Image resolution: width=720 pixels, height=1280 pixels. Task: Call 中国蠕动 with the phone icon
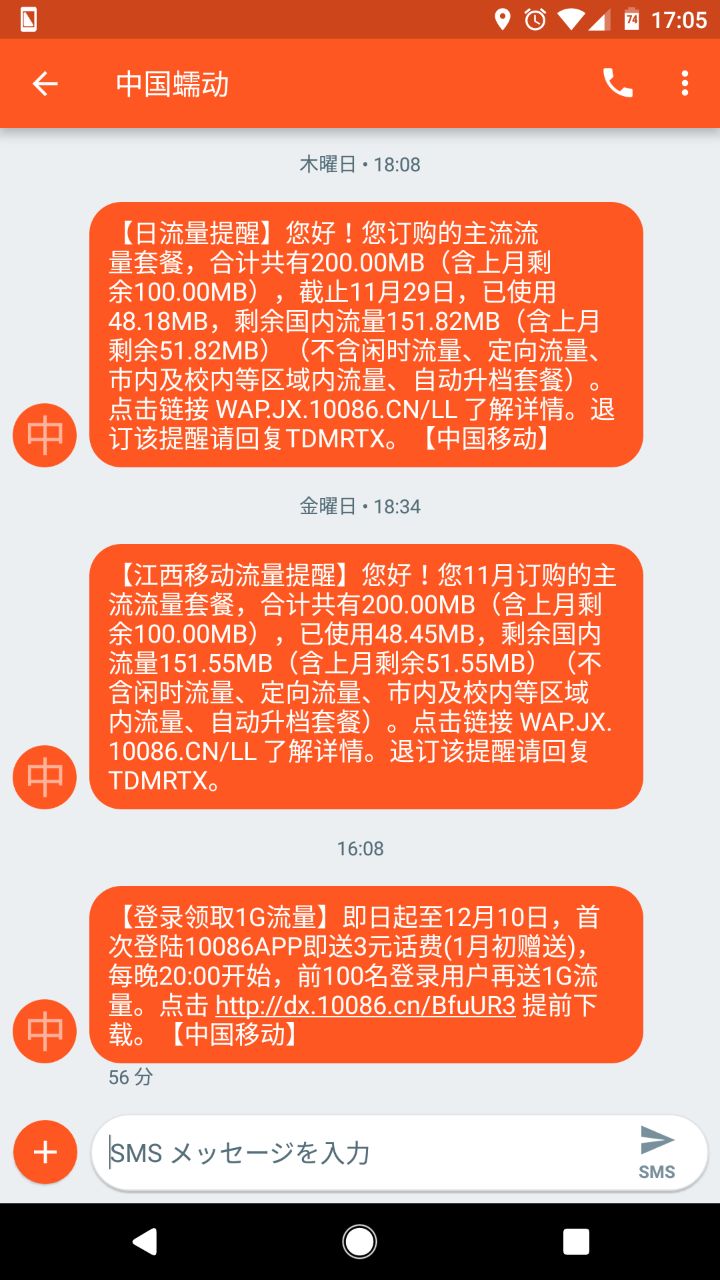click(x=618, y=84)
